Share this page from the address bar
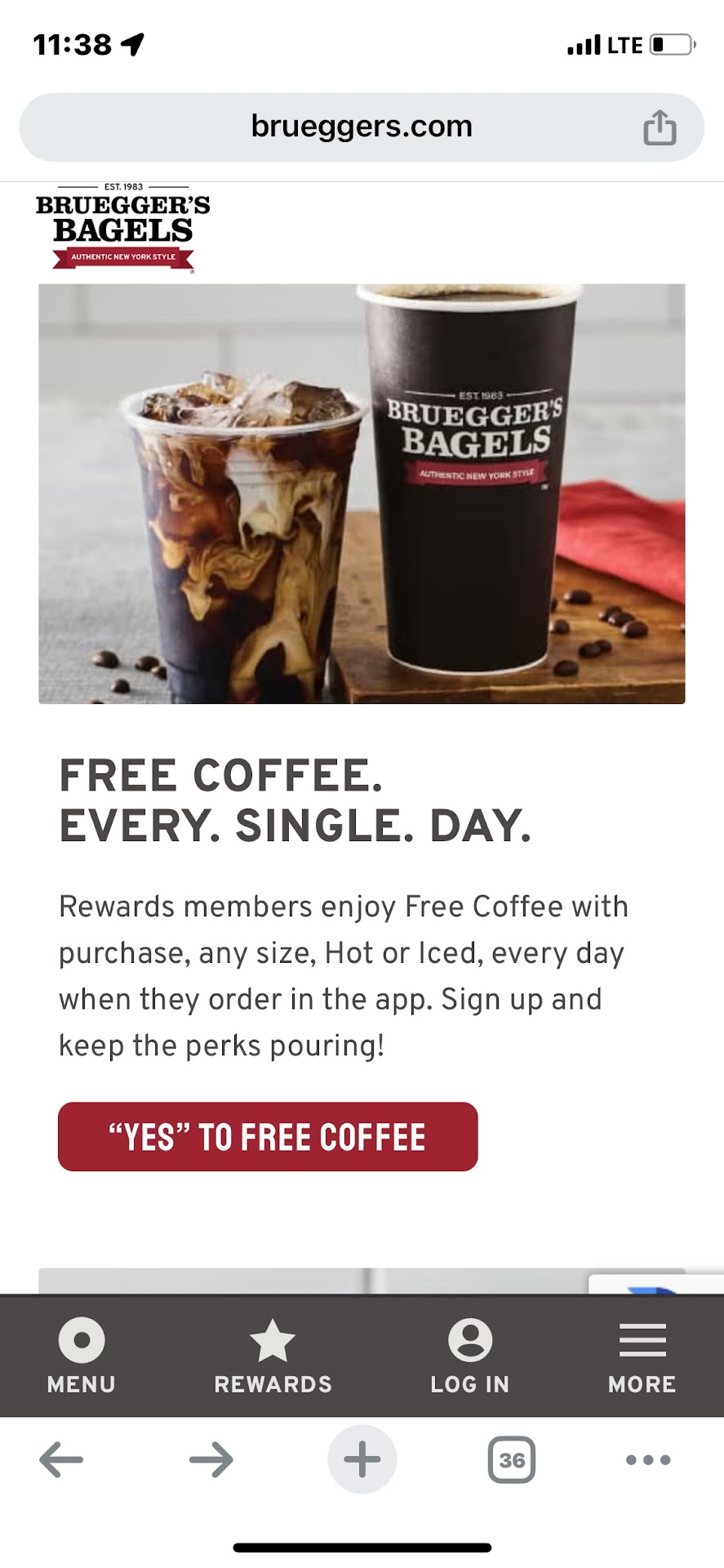 [660, 128]
